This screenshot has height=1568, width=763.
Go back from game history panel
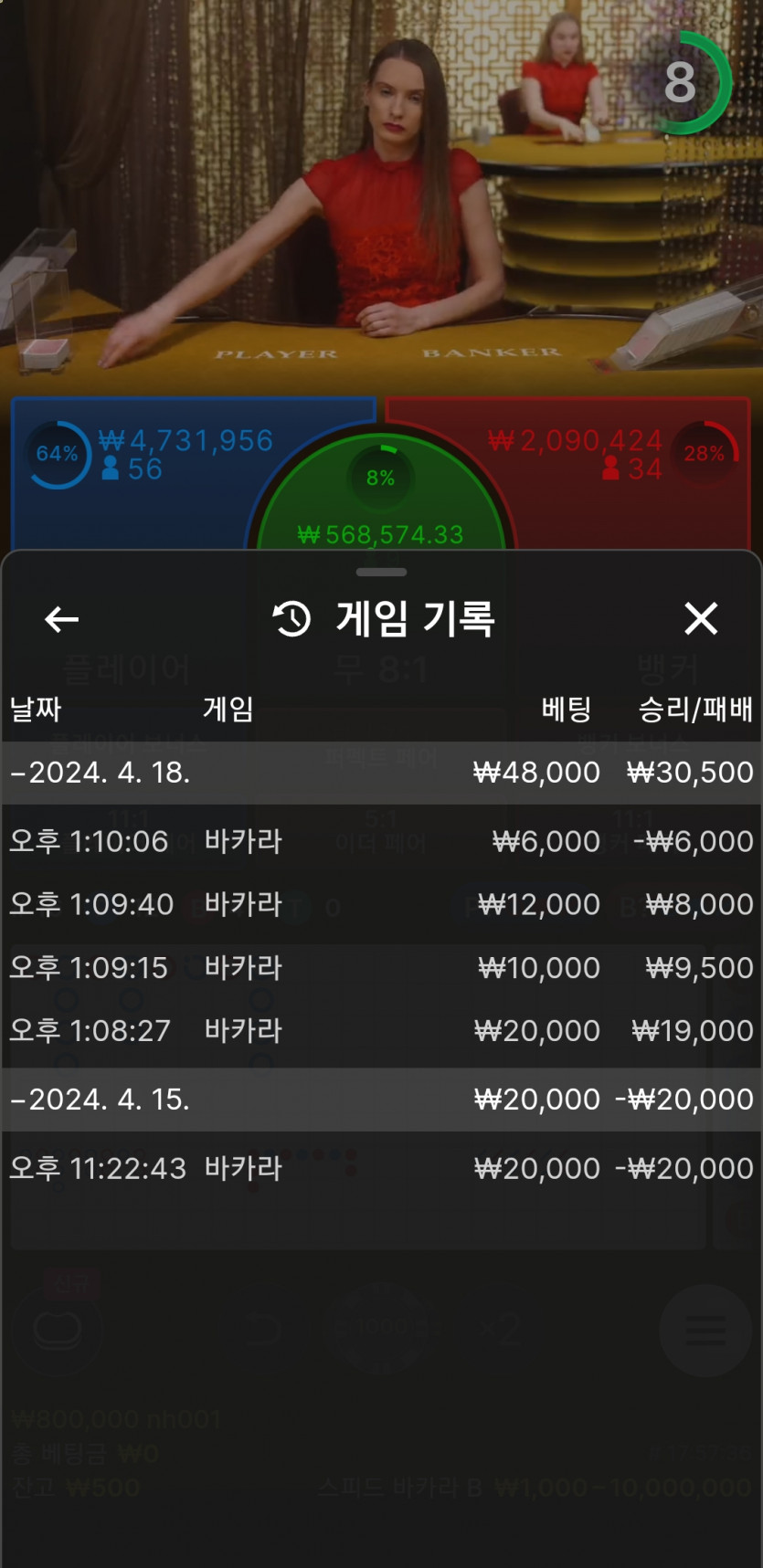[61, 619]
